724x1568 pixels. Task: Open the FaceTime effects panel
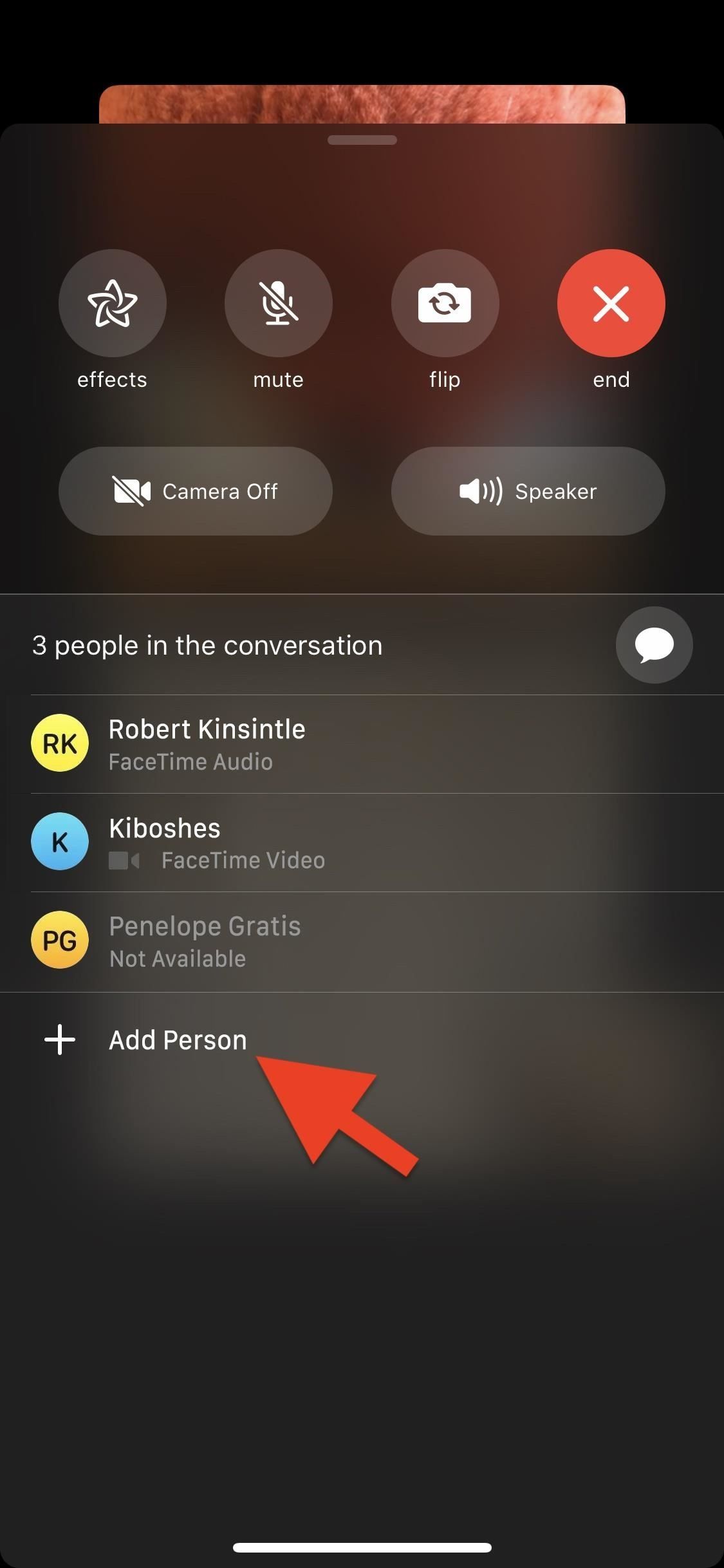(112, 303)
